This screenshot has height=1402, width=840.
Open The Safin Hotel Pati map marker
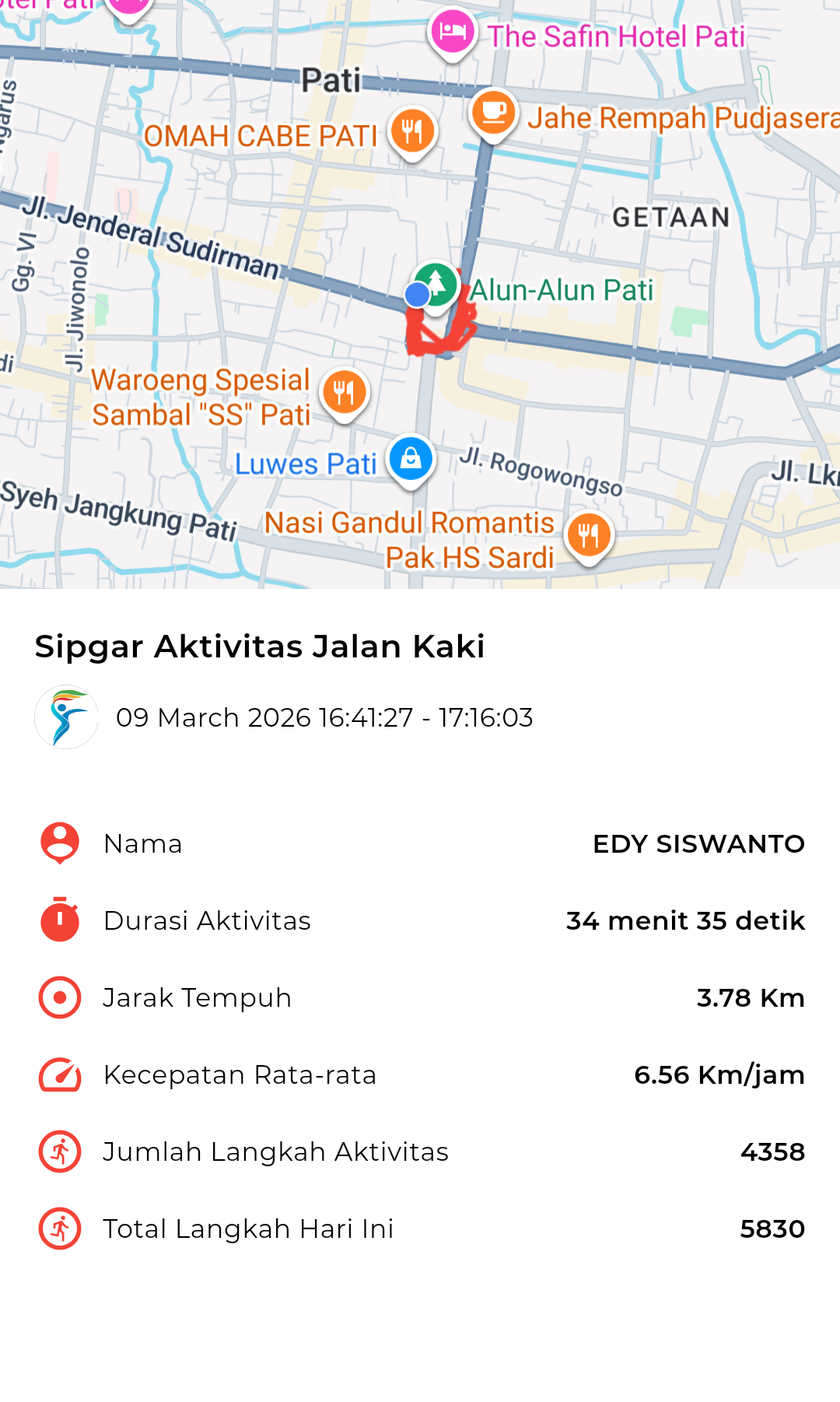coord(452,33)
